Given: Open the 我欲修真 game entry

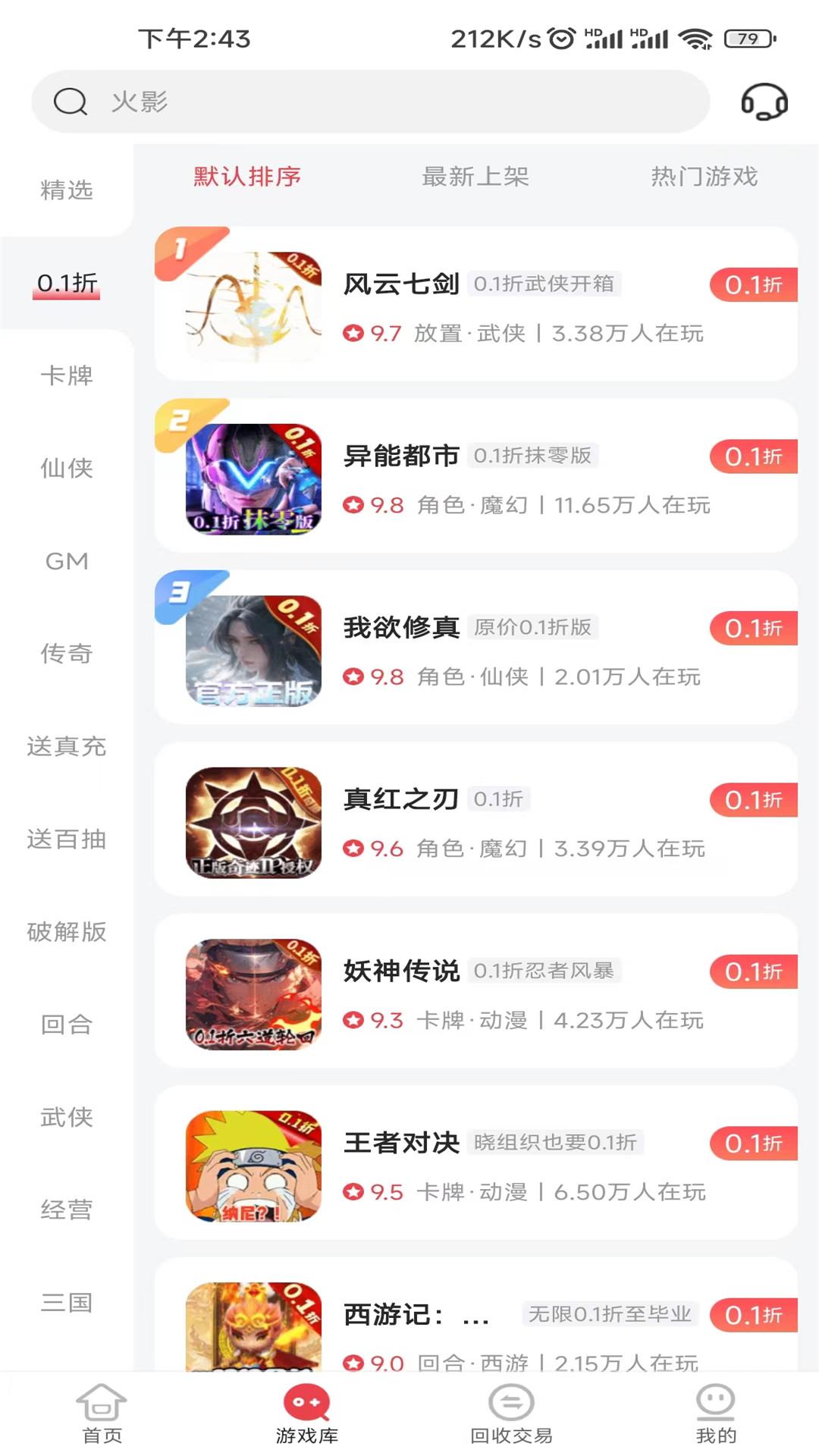Looking at the screenshot, I should click(403, 628).
